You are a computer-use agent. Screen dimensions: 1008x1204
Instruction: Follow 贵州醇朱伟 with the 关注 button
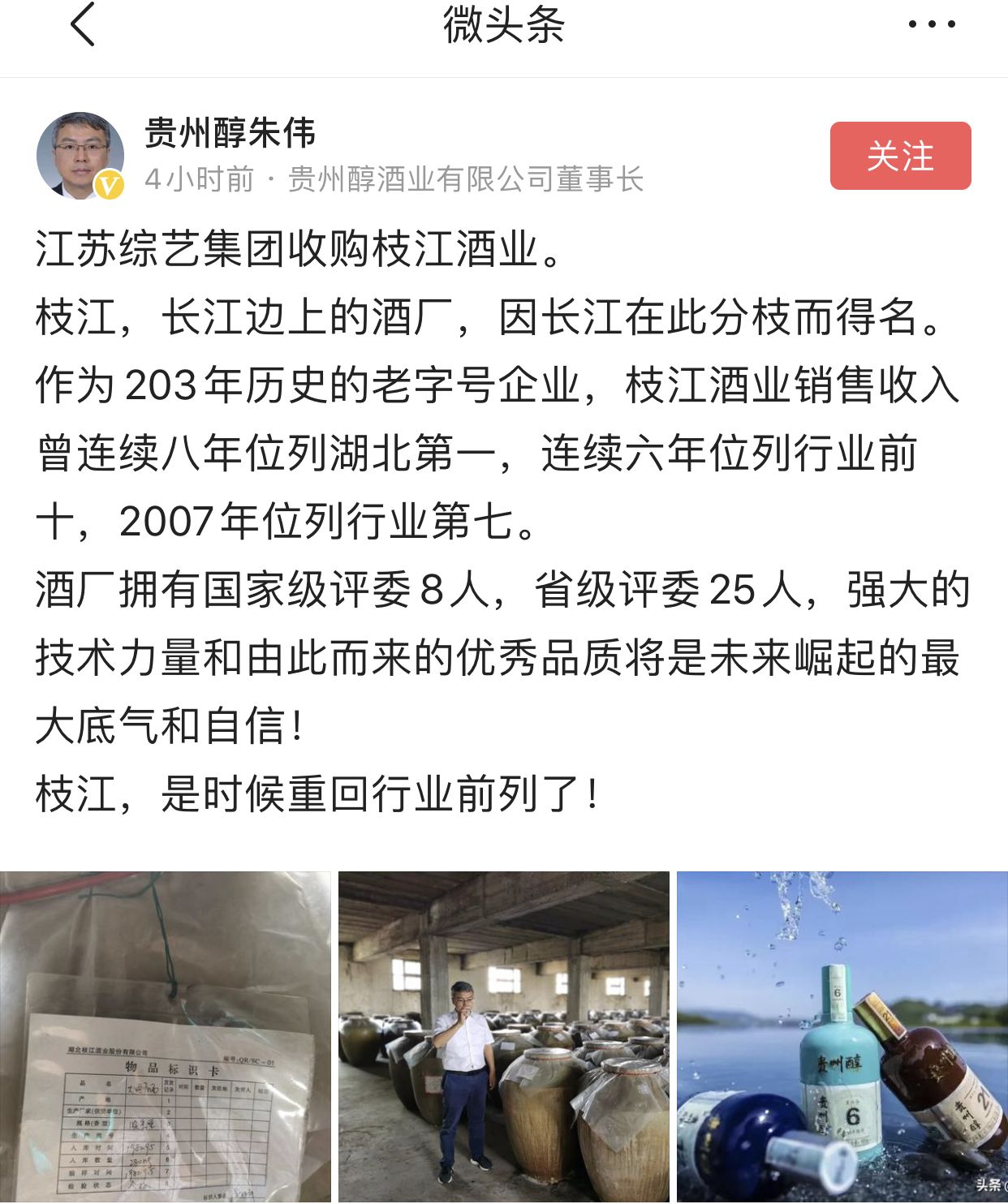coord(900,156)
